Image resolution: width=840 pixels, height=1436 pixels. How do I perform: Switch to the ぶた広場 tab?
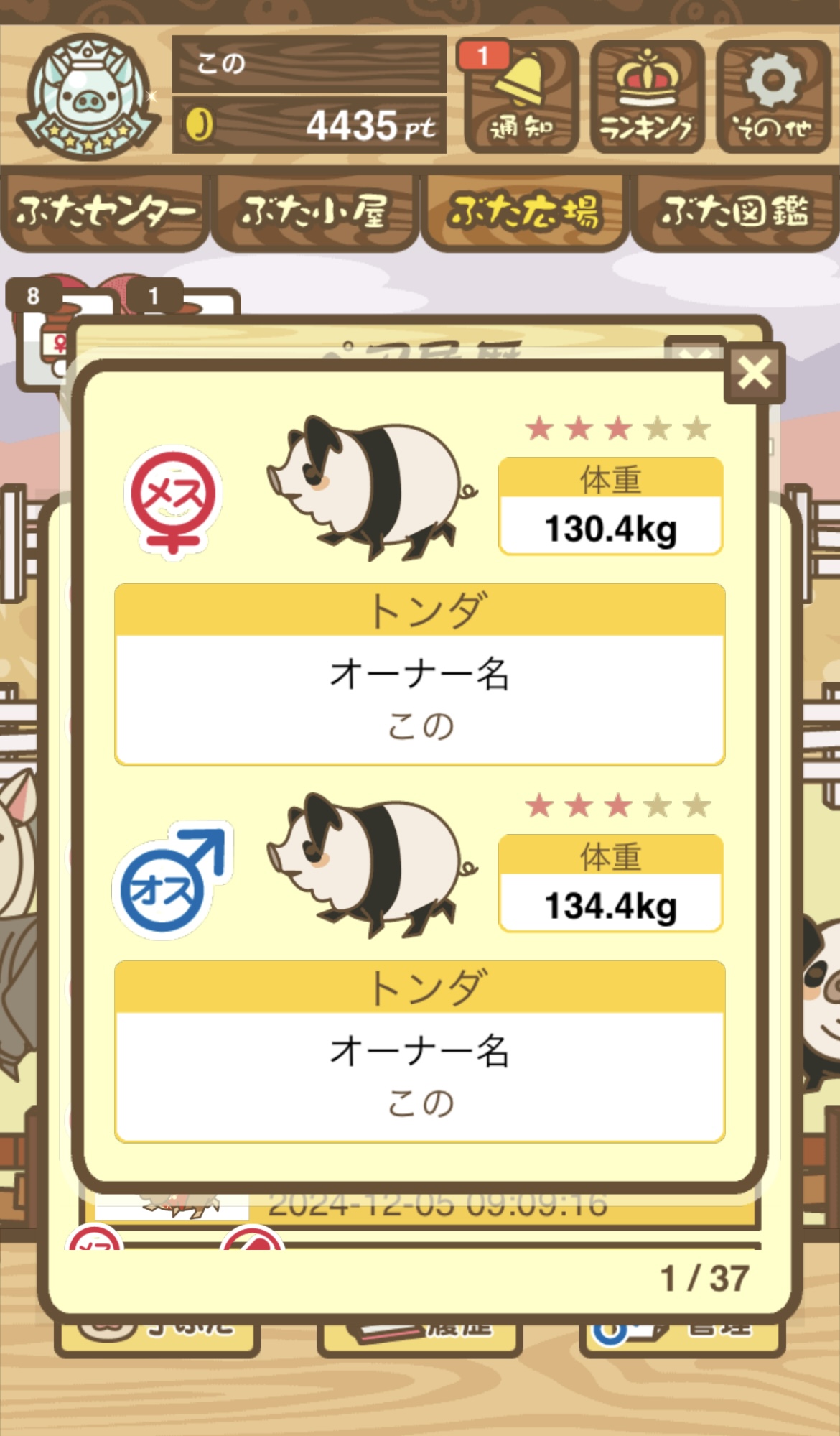coord(525,212)
